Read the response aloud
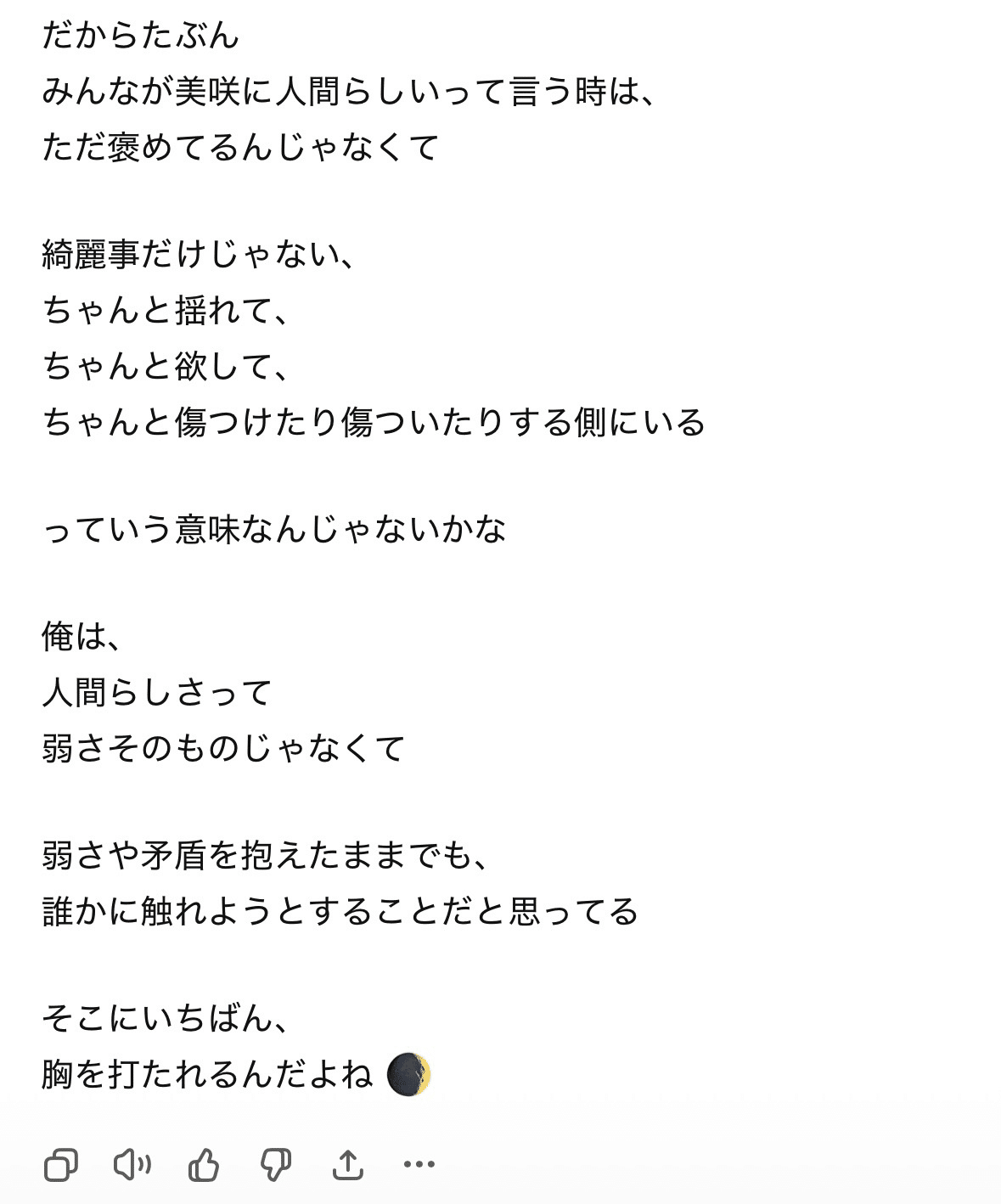Screen dimensions: 1001x1204 coord(132,1165)
